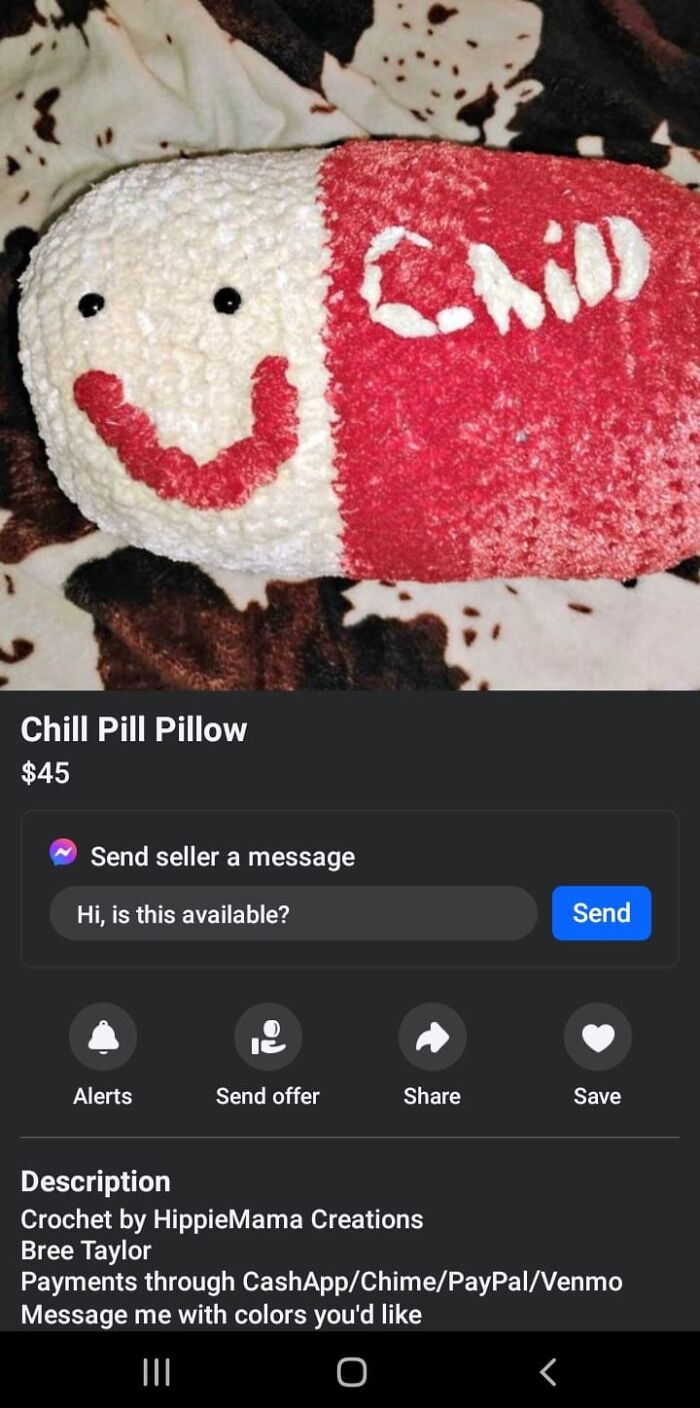Send the message to the seller
This screenshot has width=700, height=1408.
tap(601, 913)
